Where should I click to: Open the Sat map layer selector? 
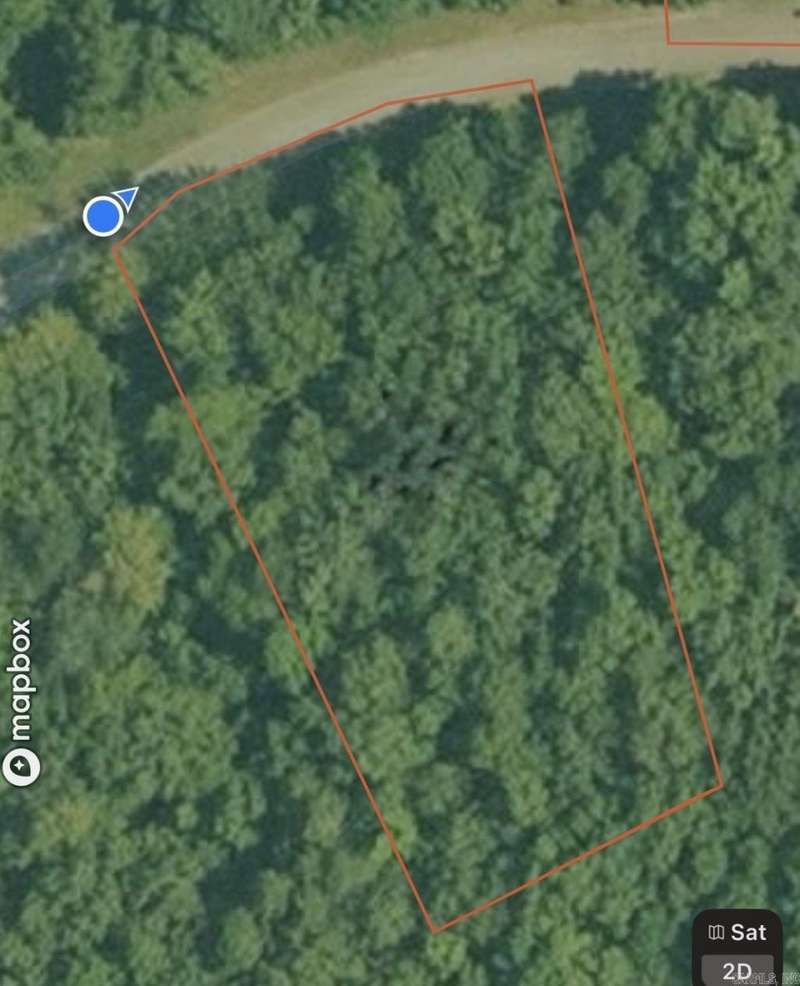click(738, 932)
